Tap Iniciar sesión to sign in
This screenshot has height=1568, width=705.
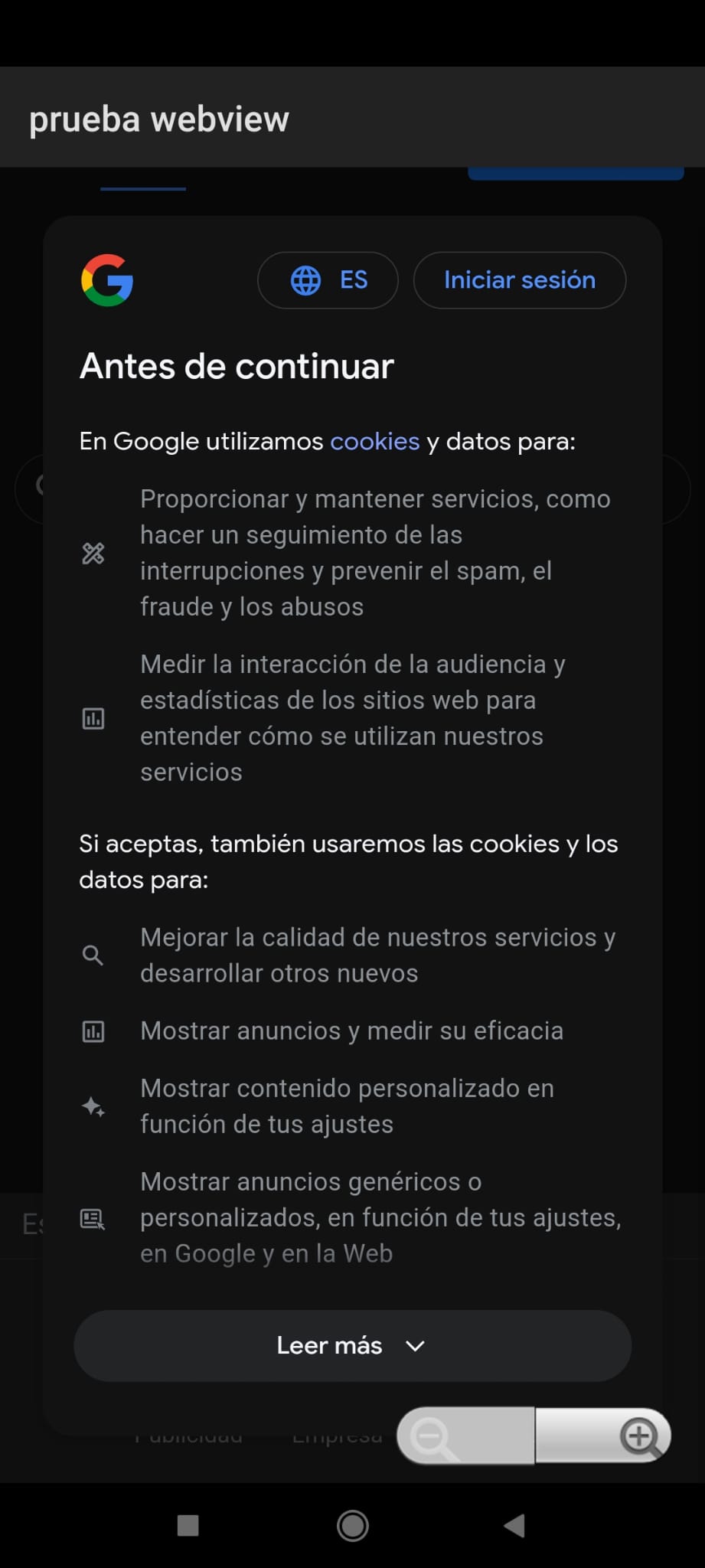(519, 280)
